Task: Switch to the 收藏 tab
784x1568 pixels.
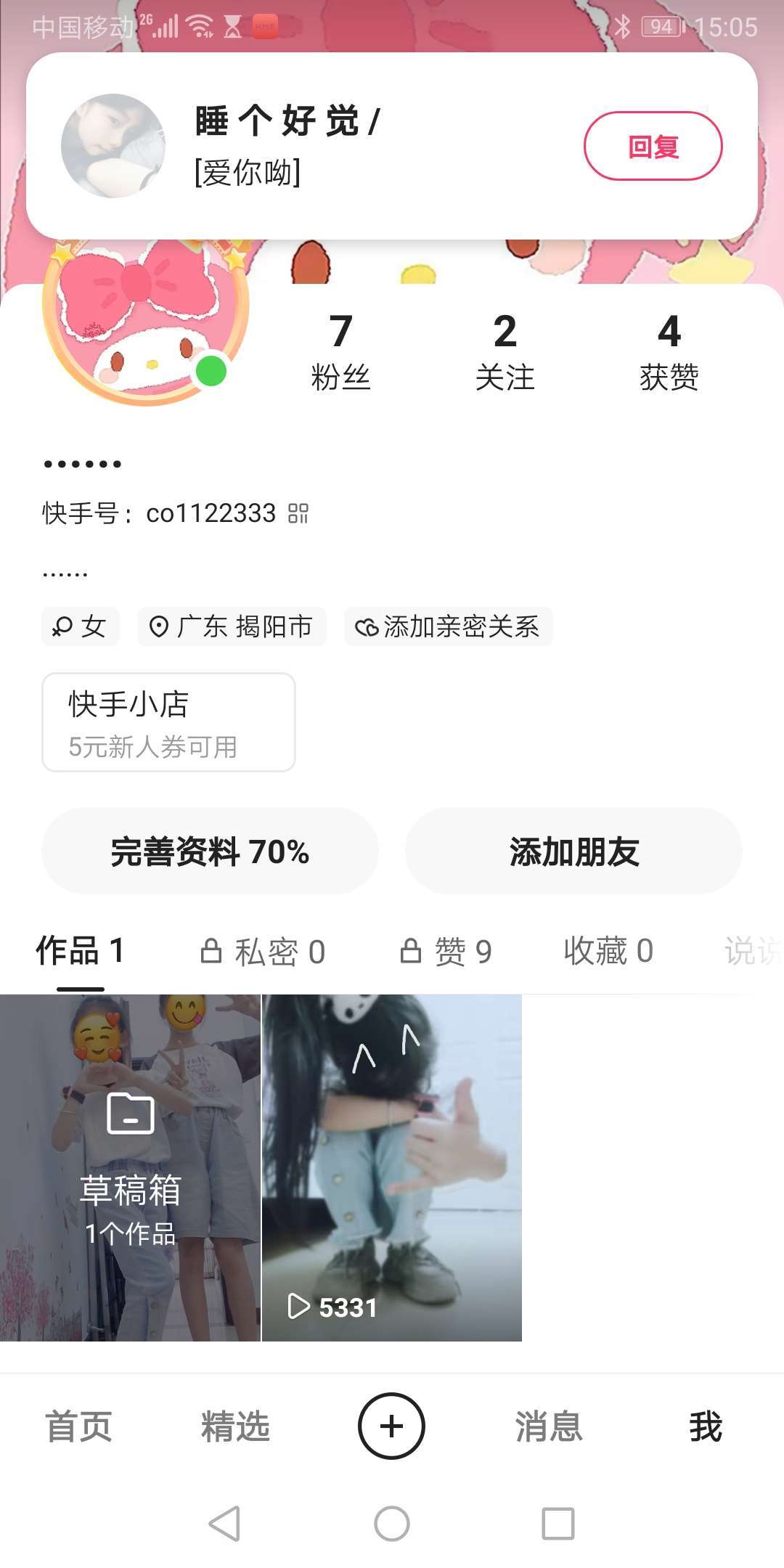Action: point(608,951)
